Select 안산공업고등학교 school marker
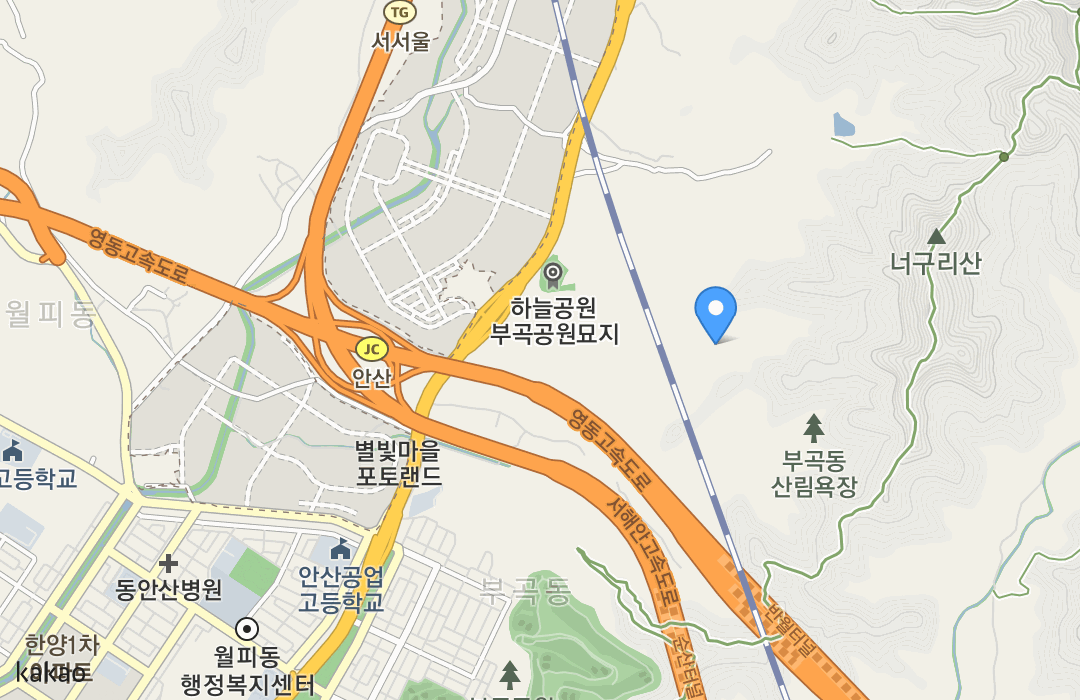The image size is (1080, 700). pos(340,550)
